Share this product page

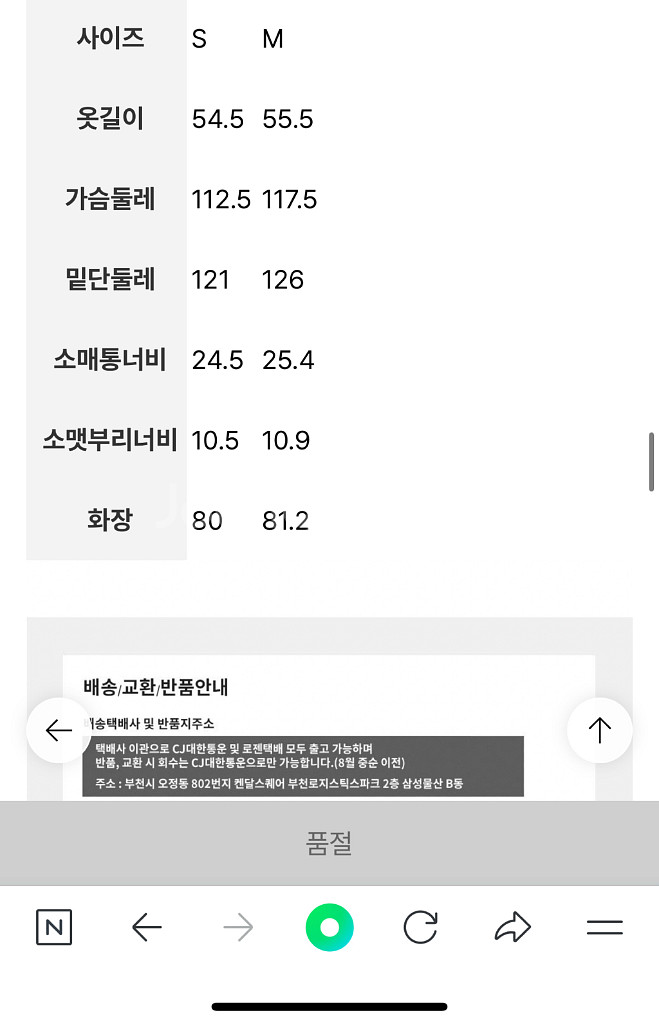pyautogui.click(x=512, y=928)
